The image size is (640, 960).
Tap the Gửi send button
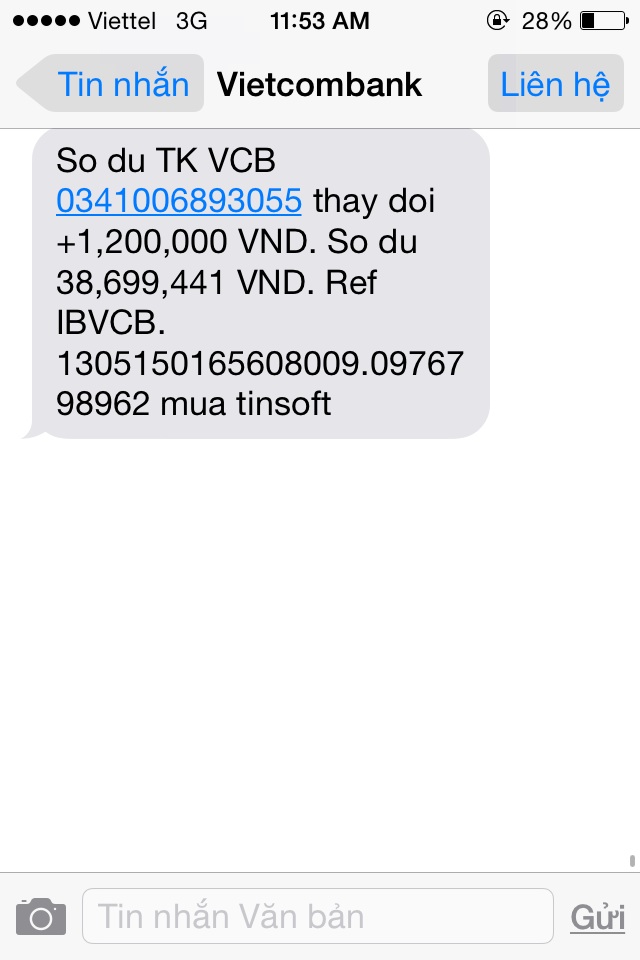597,917
